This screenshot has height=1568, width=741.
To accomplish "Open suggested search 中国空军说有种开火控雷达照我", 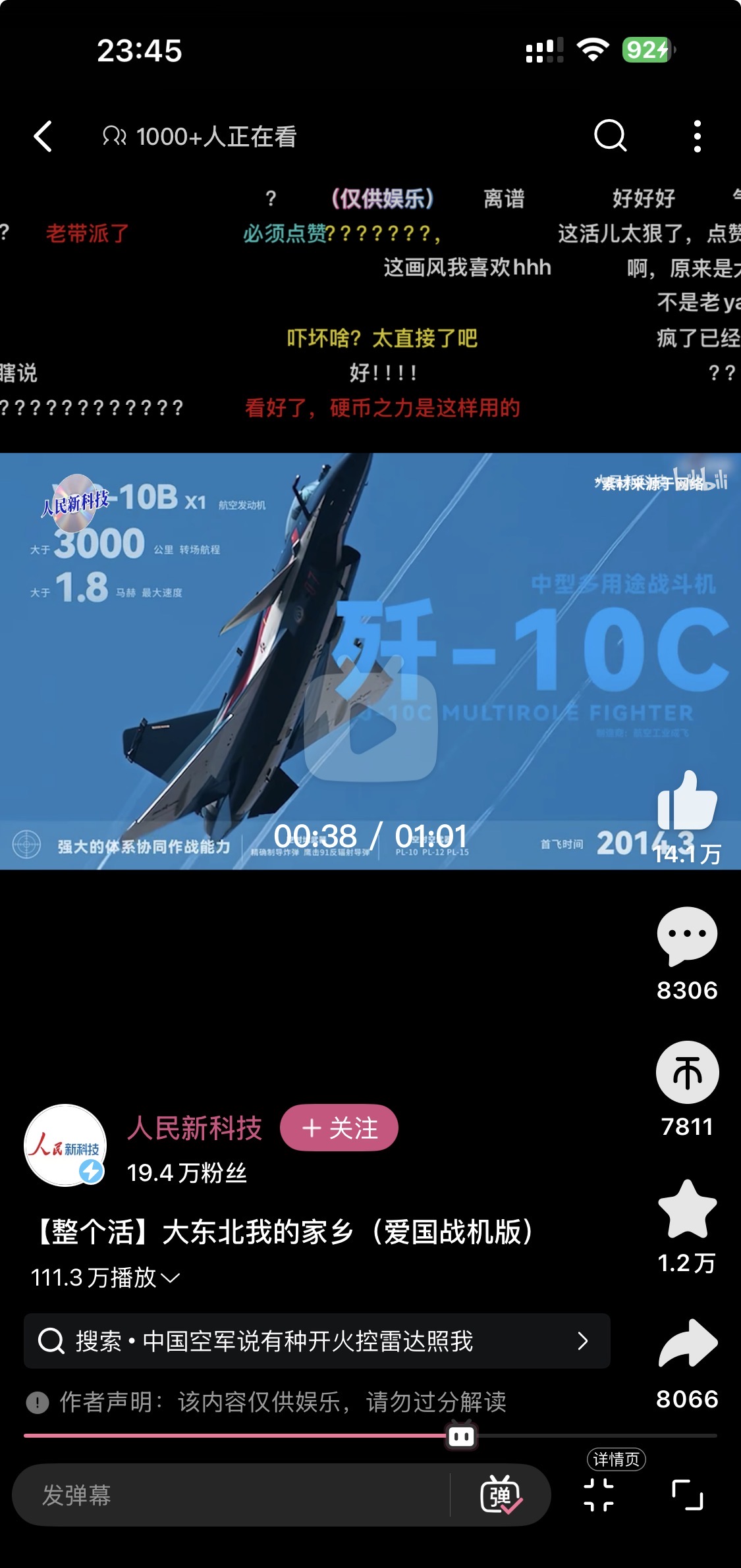I will point(316,1341).
